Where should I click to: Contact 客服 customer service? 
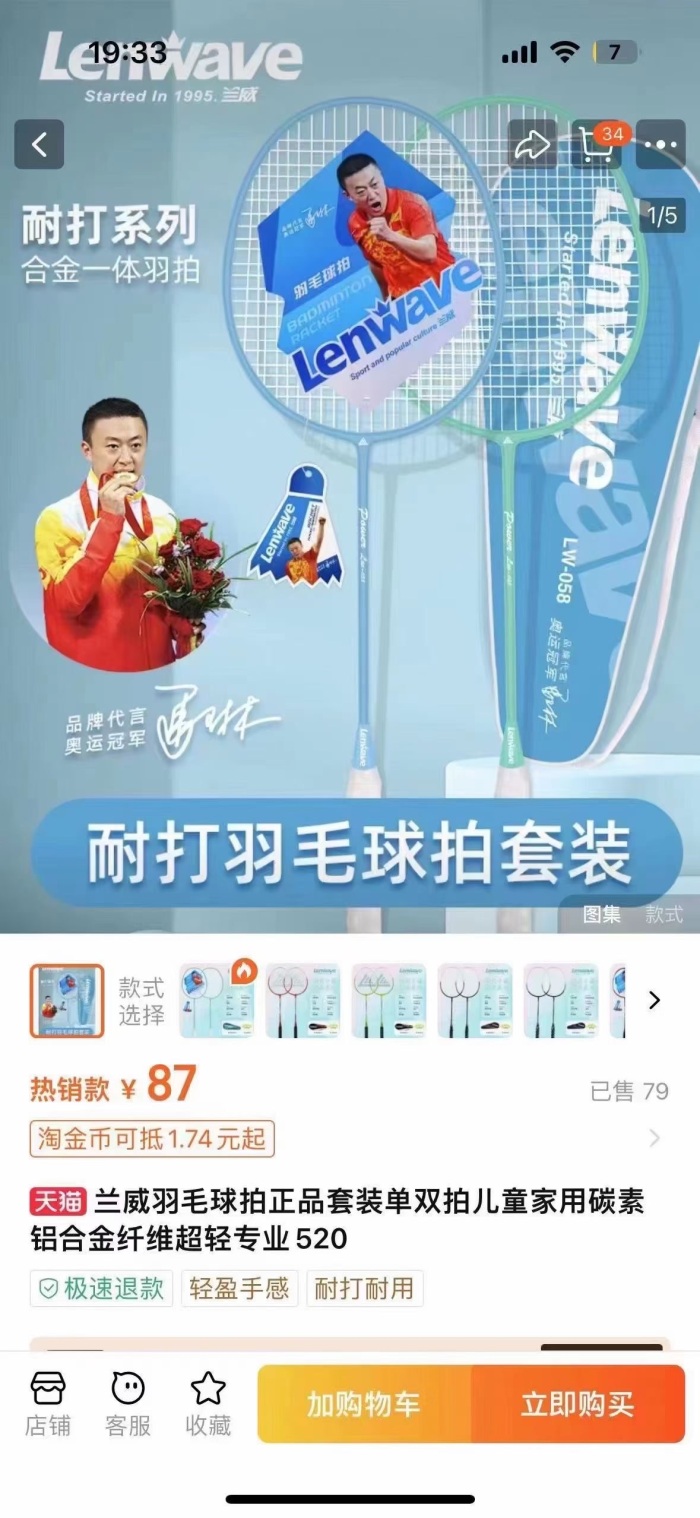click(128, 1404)
